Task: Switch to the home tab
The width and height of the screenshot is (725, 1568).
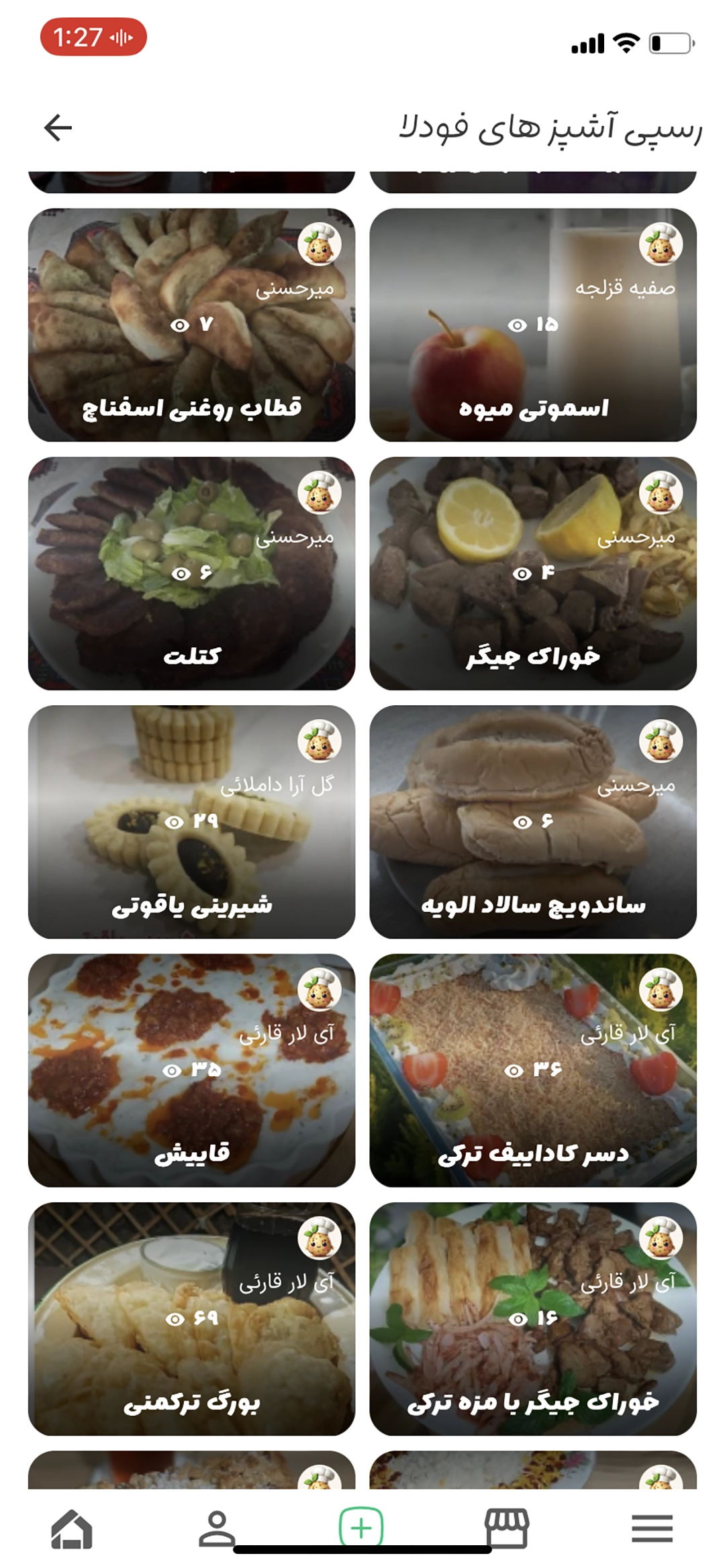Action: click(72, 1528)
